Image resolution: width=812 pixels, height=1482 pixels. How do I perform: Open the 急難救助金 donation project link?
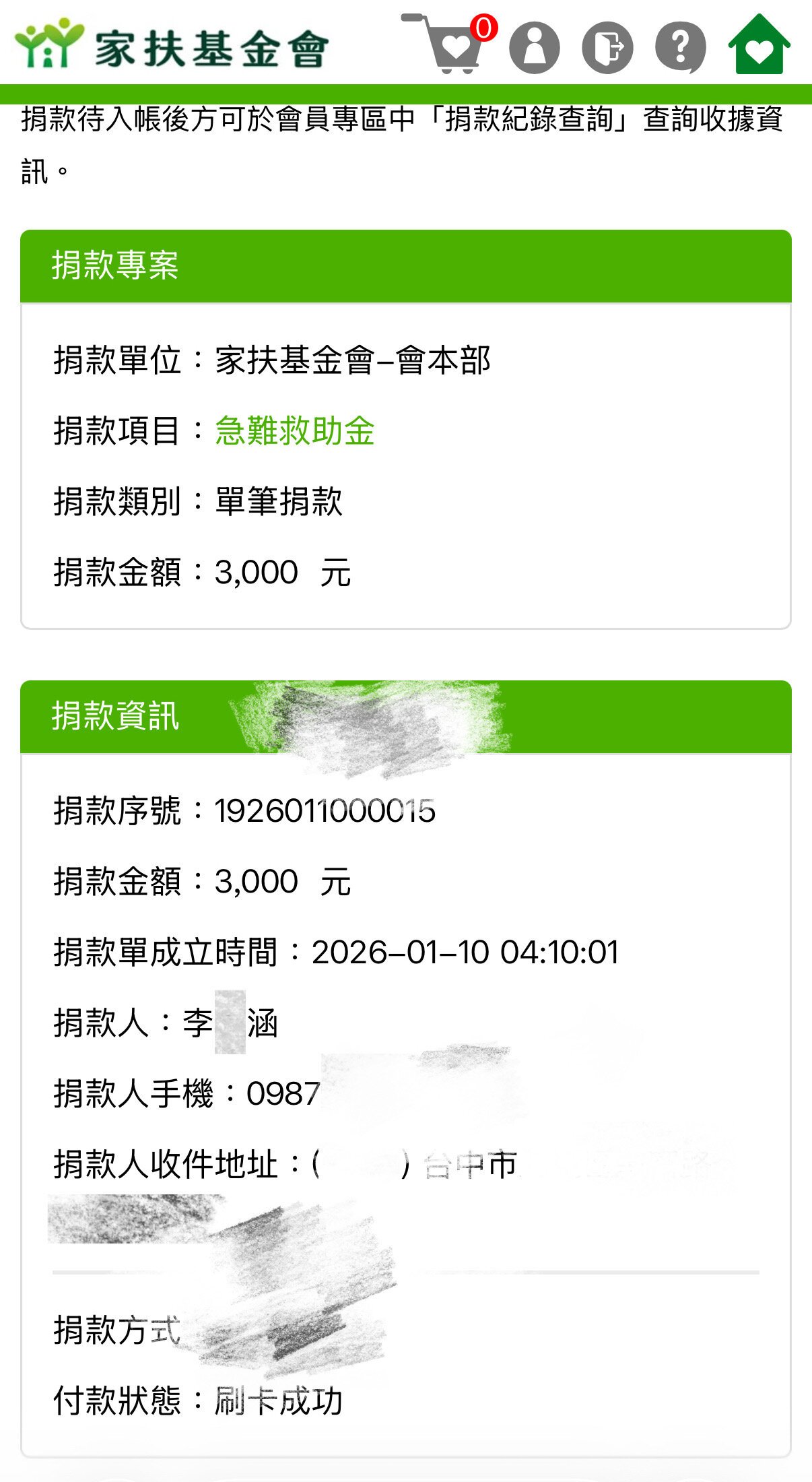point(295,431)
